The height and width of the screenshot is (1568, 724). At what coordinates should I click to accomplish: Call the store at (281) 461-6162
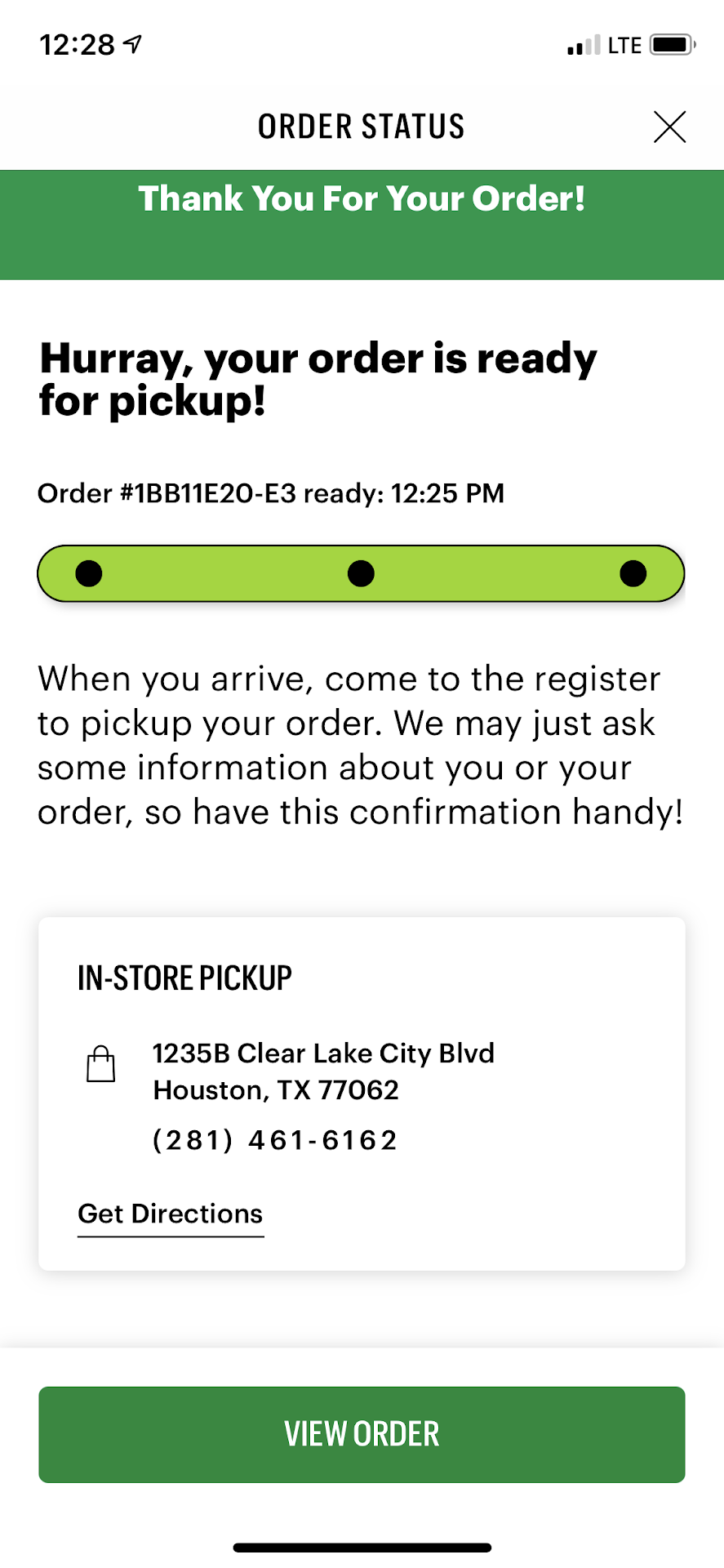coord(275,1140)
